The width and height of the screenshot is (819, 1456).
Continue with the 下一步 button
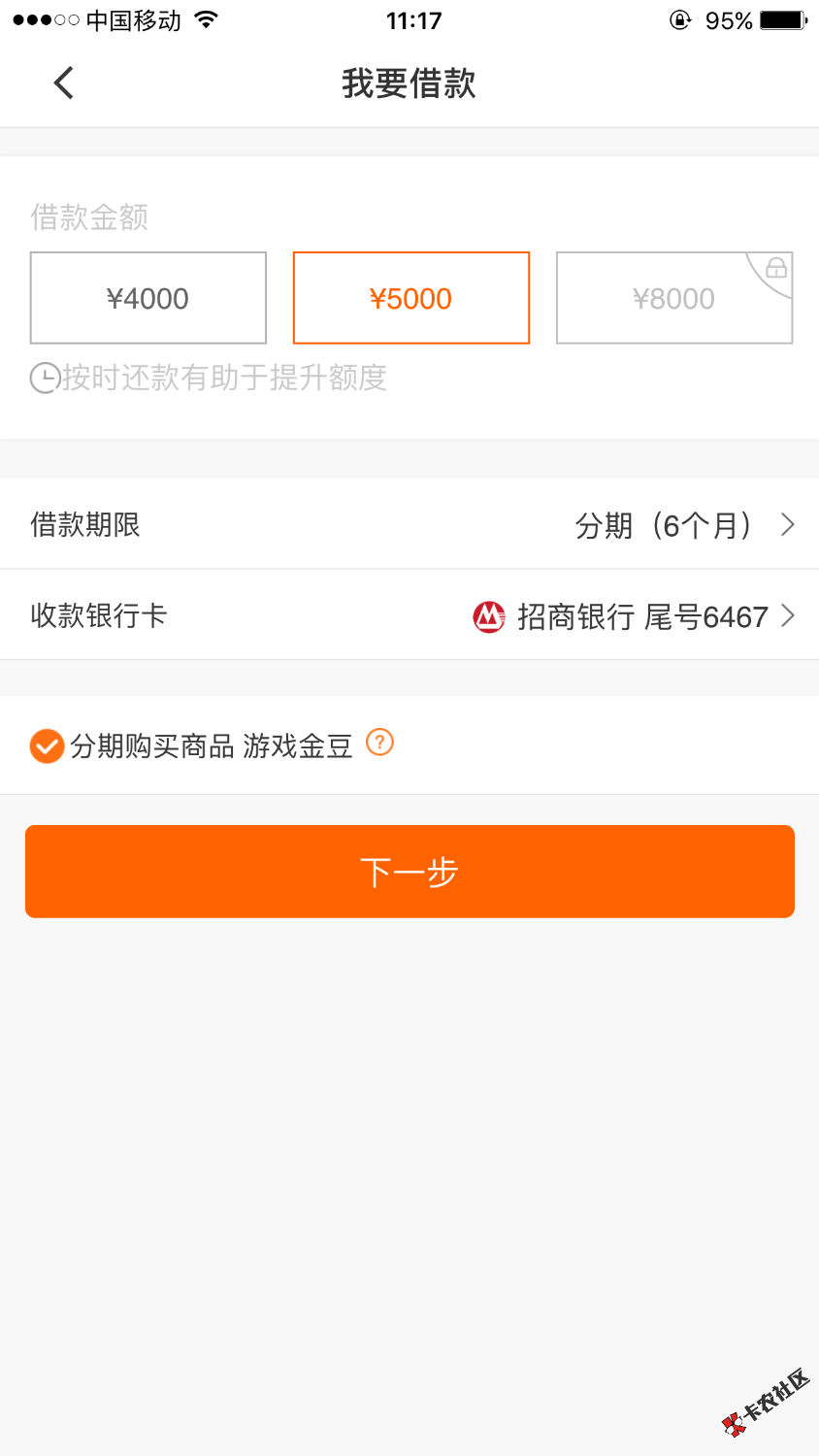[x=409, y=872]
